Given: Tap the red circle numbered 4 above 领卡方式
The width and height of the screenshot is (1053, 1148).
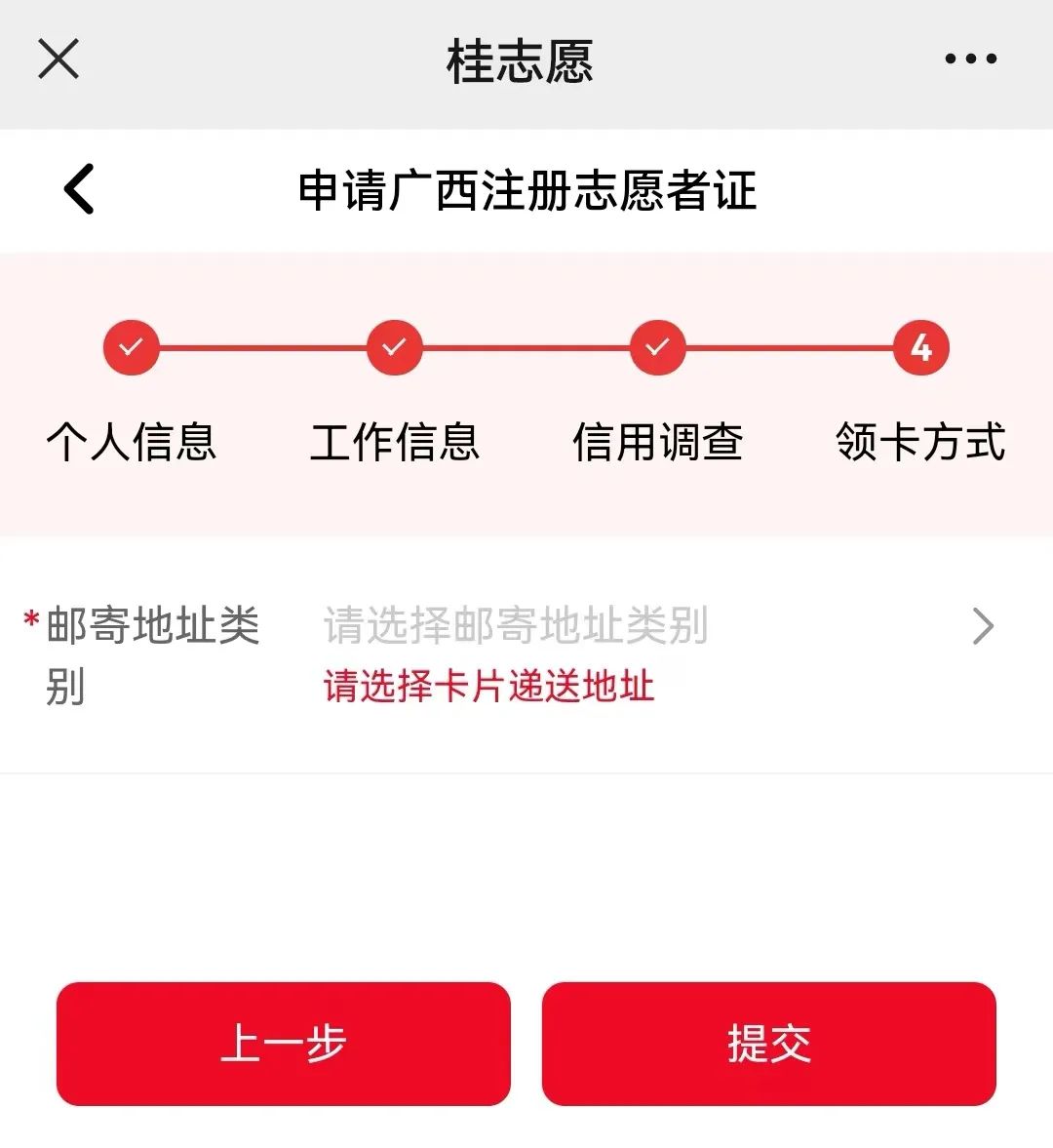Looking at the screenshot, I should click(920, 347).
